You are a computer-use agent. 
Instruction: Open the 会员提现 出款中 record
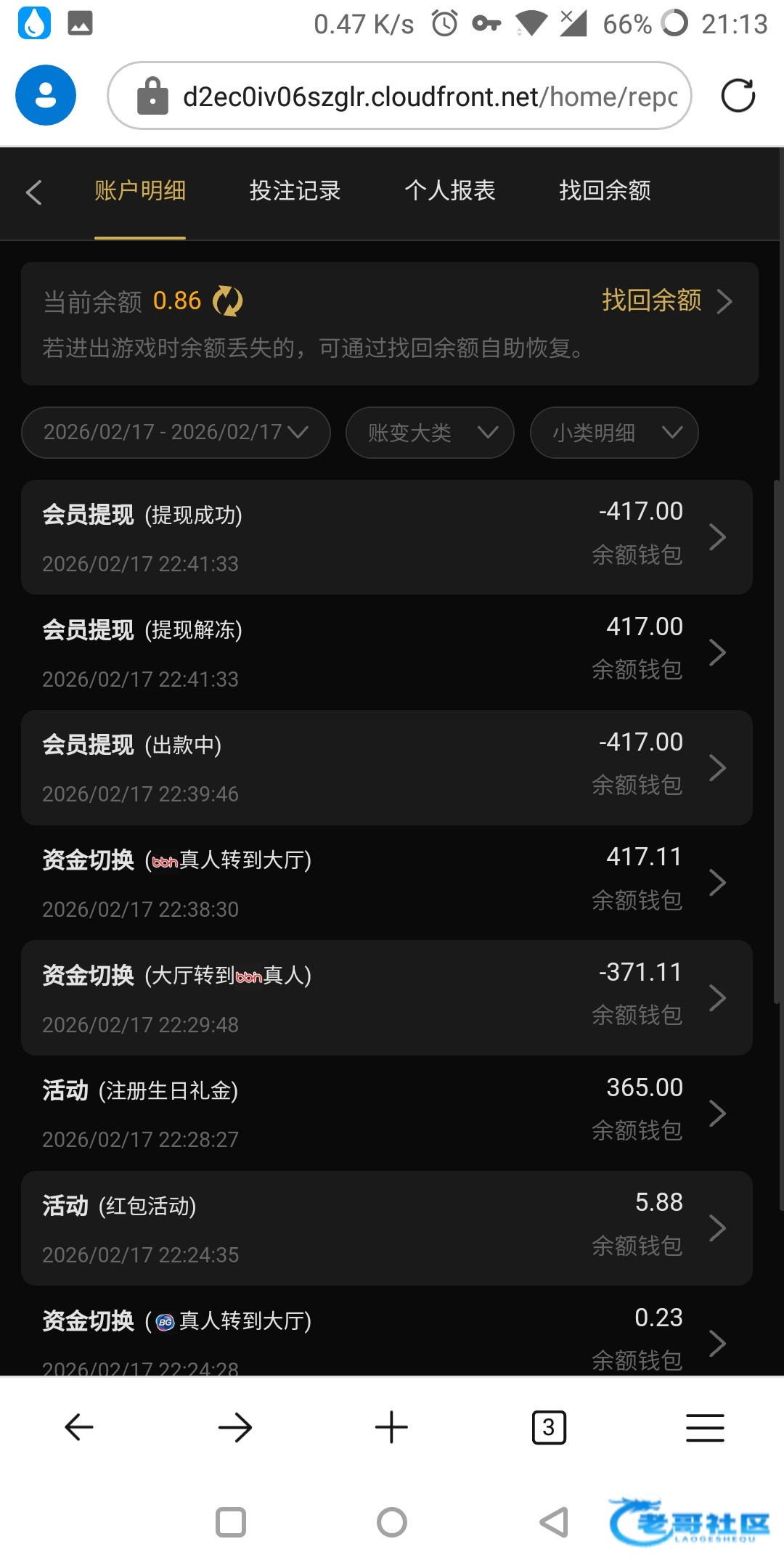click(x=386, y=767)
